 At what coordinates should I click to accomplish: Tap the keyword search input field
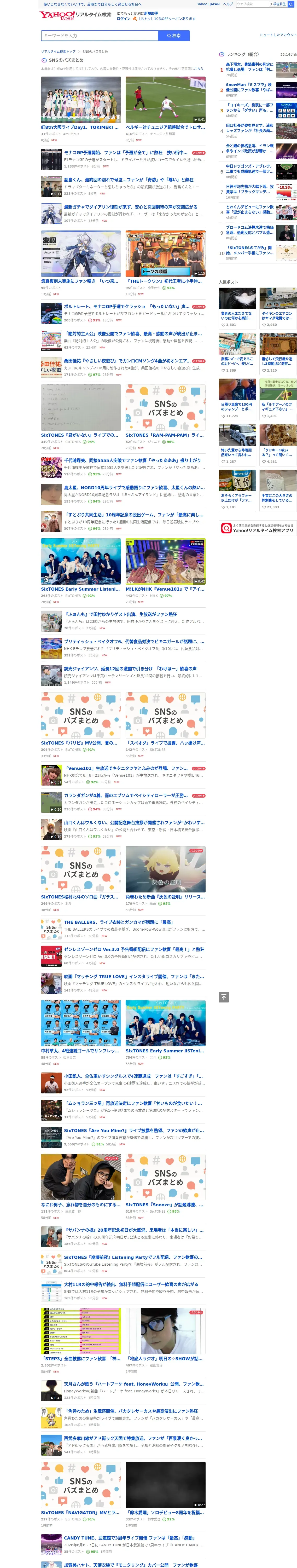(99, 35)
